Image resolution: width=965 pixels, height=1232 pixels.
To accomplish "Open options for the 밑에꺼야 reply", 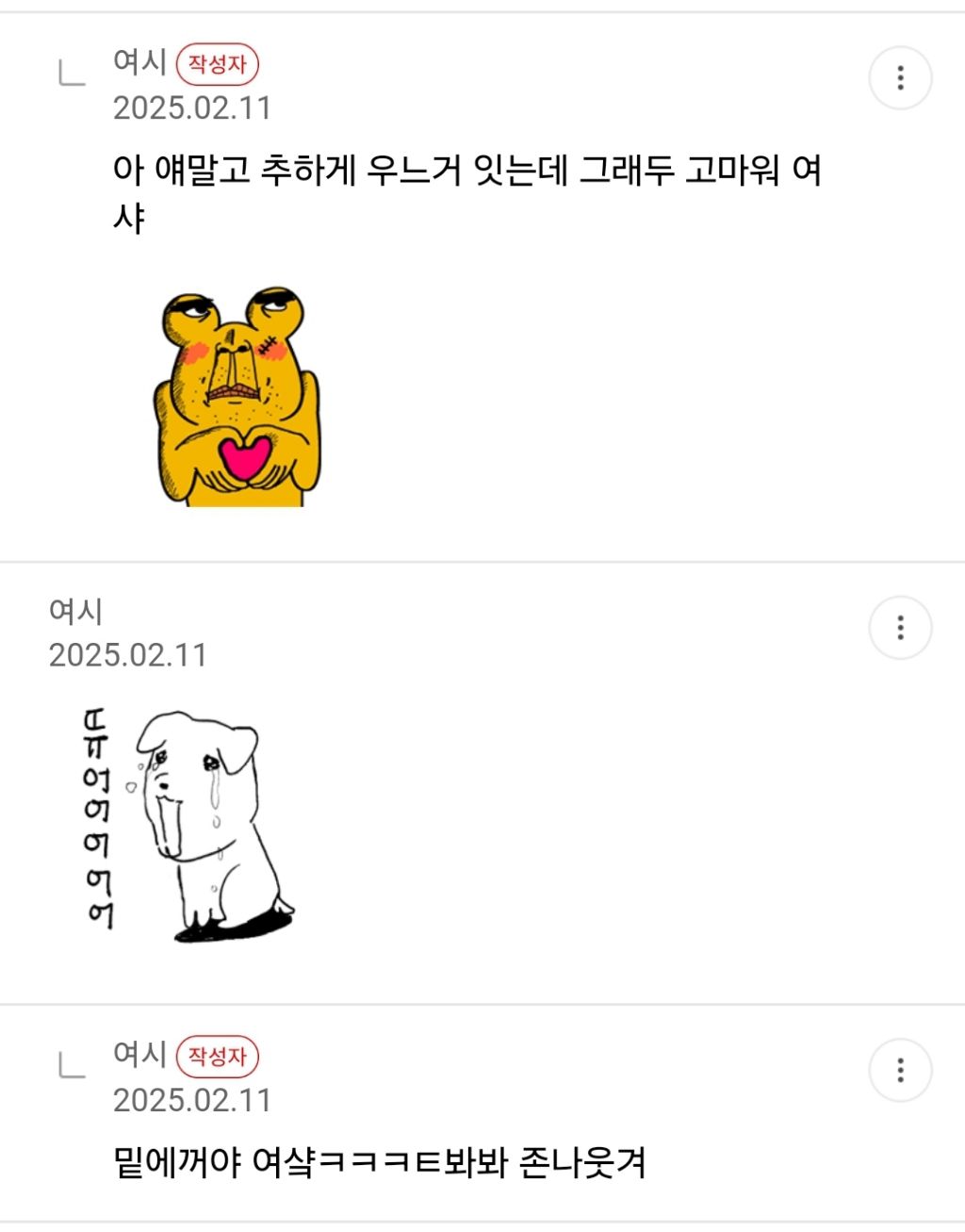I will pyautogui.click(x=900, y=1071).
